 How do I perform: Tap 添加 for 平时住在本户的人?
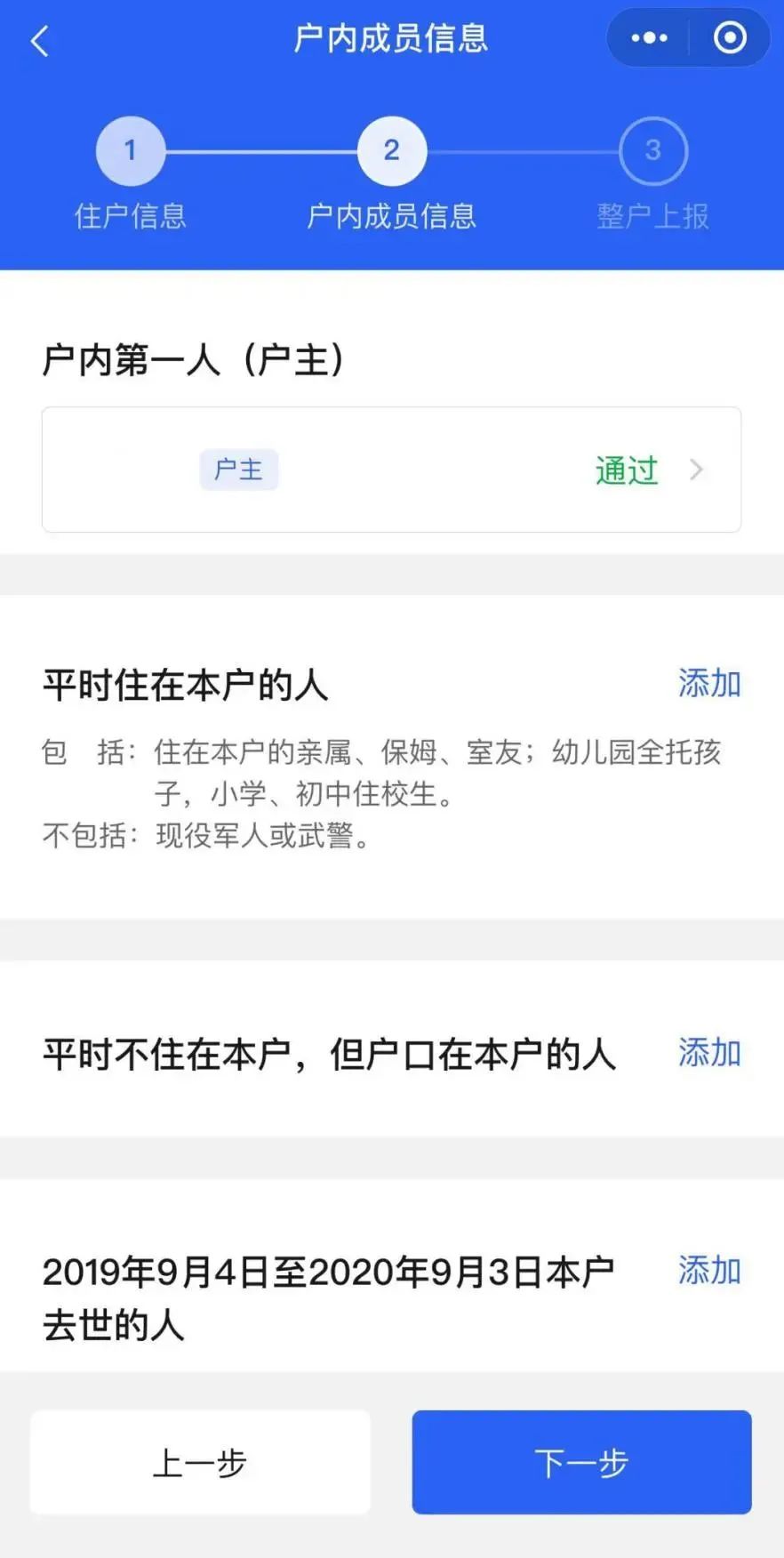[x=708, y=683]
